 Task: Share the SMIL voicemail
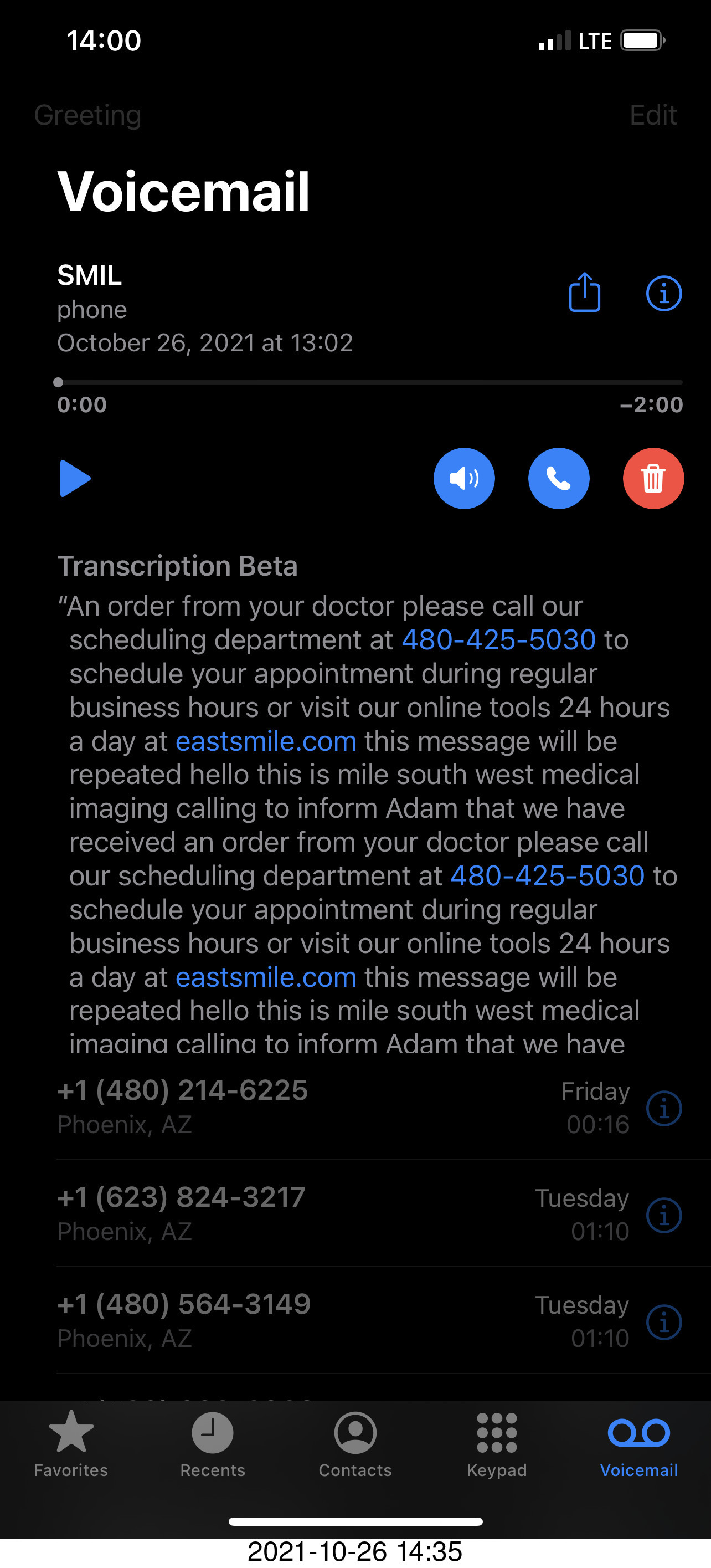click(x=584, y=293)
